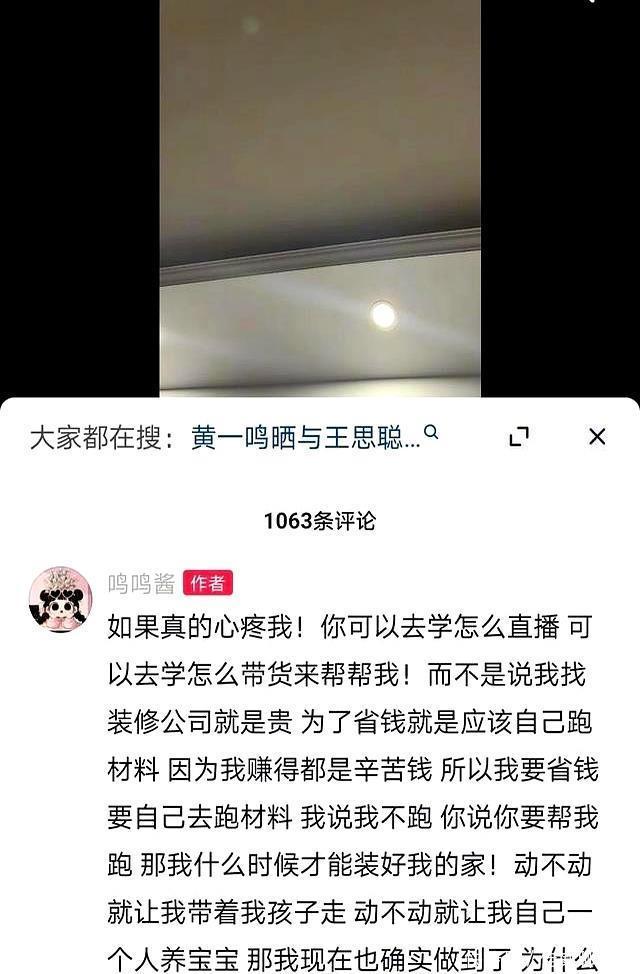640x974 pixels.
Task: Tap the video area above comments
Action: 320,200
